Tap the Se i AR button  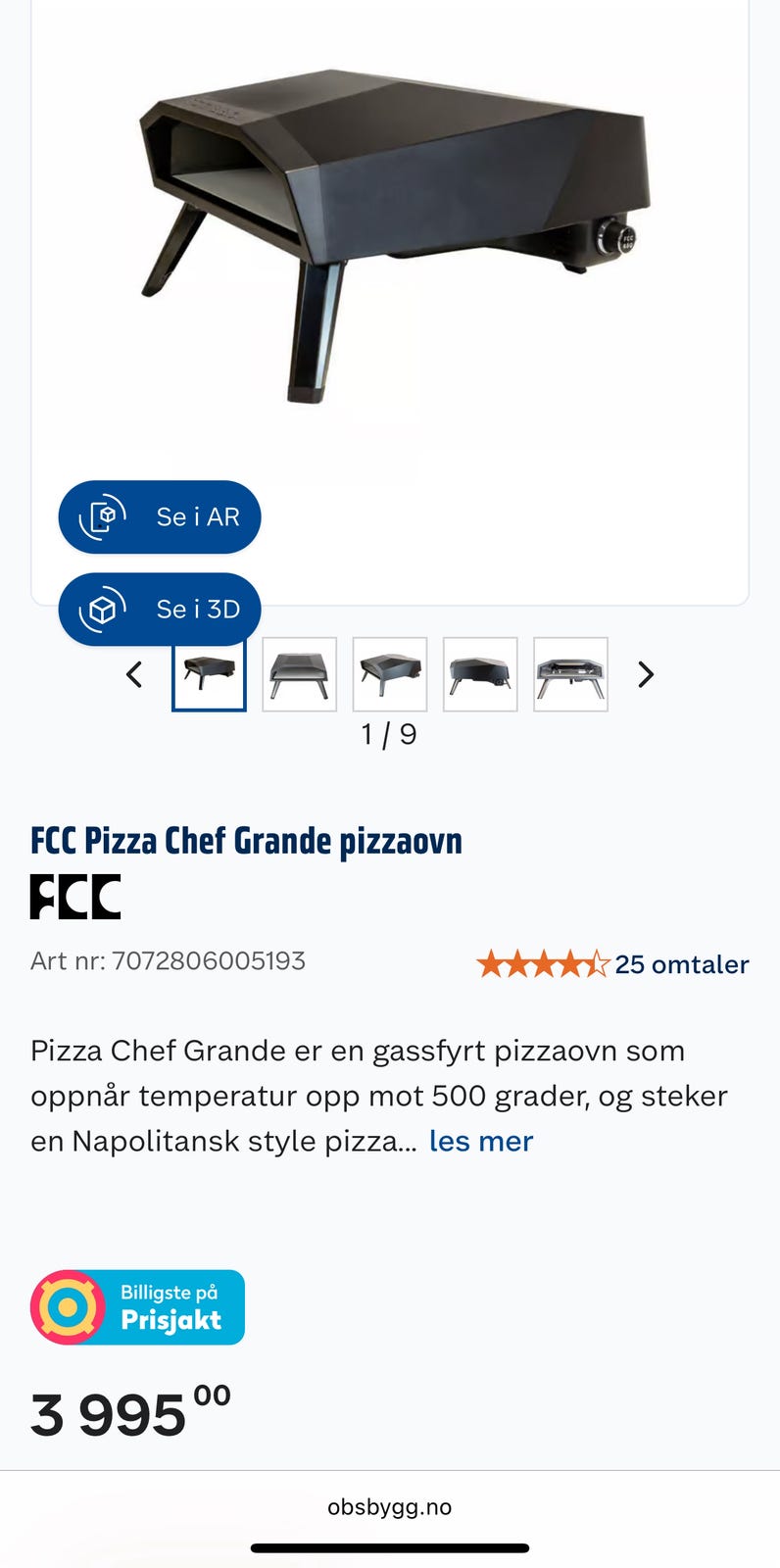(160, 516)
